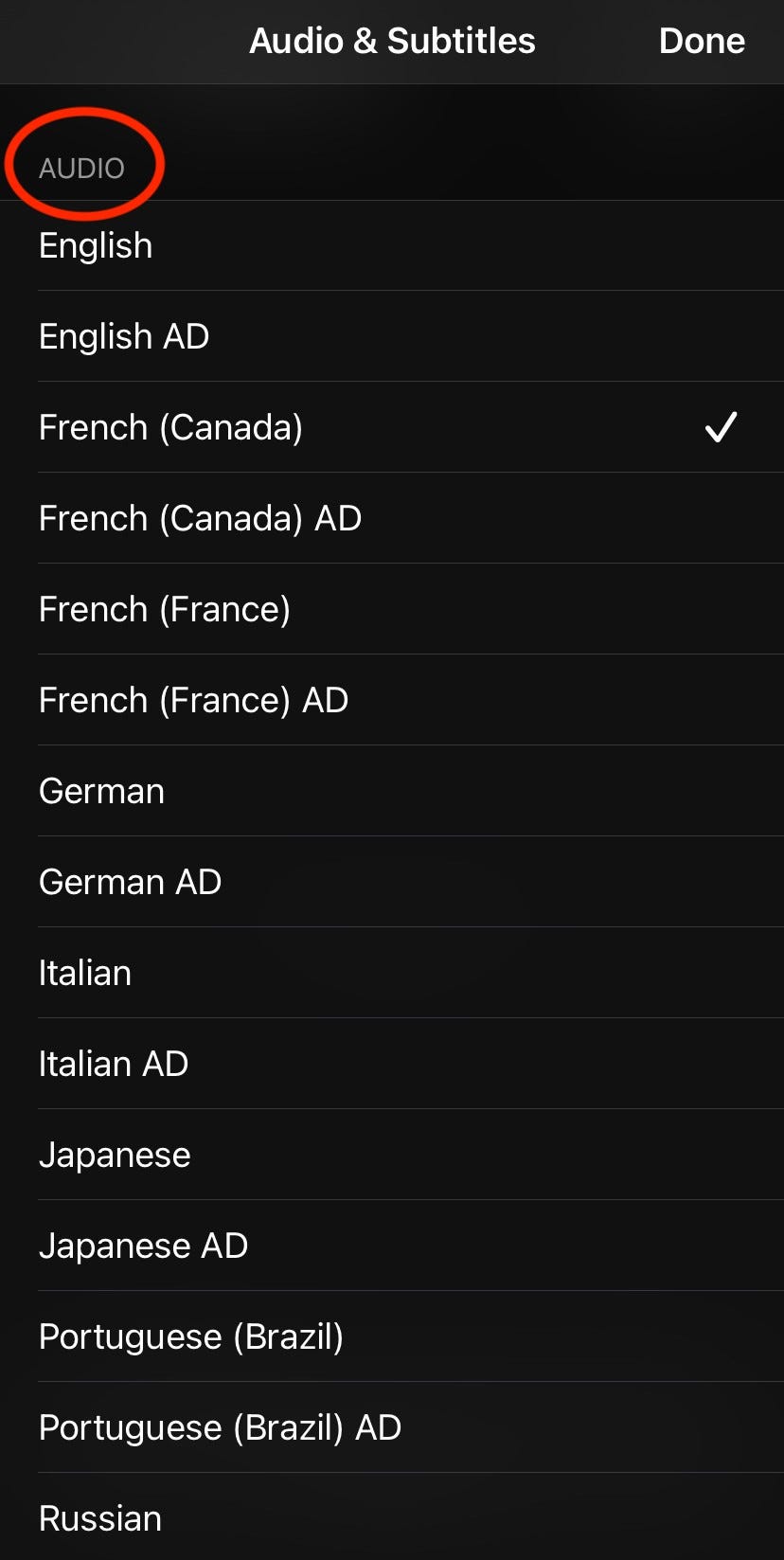Image resolution: width=784 pixels, height=1560 pixels.
Task: Select French (Canada) AD audio description
Action: coord(200,518)
